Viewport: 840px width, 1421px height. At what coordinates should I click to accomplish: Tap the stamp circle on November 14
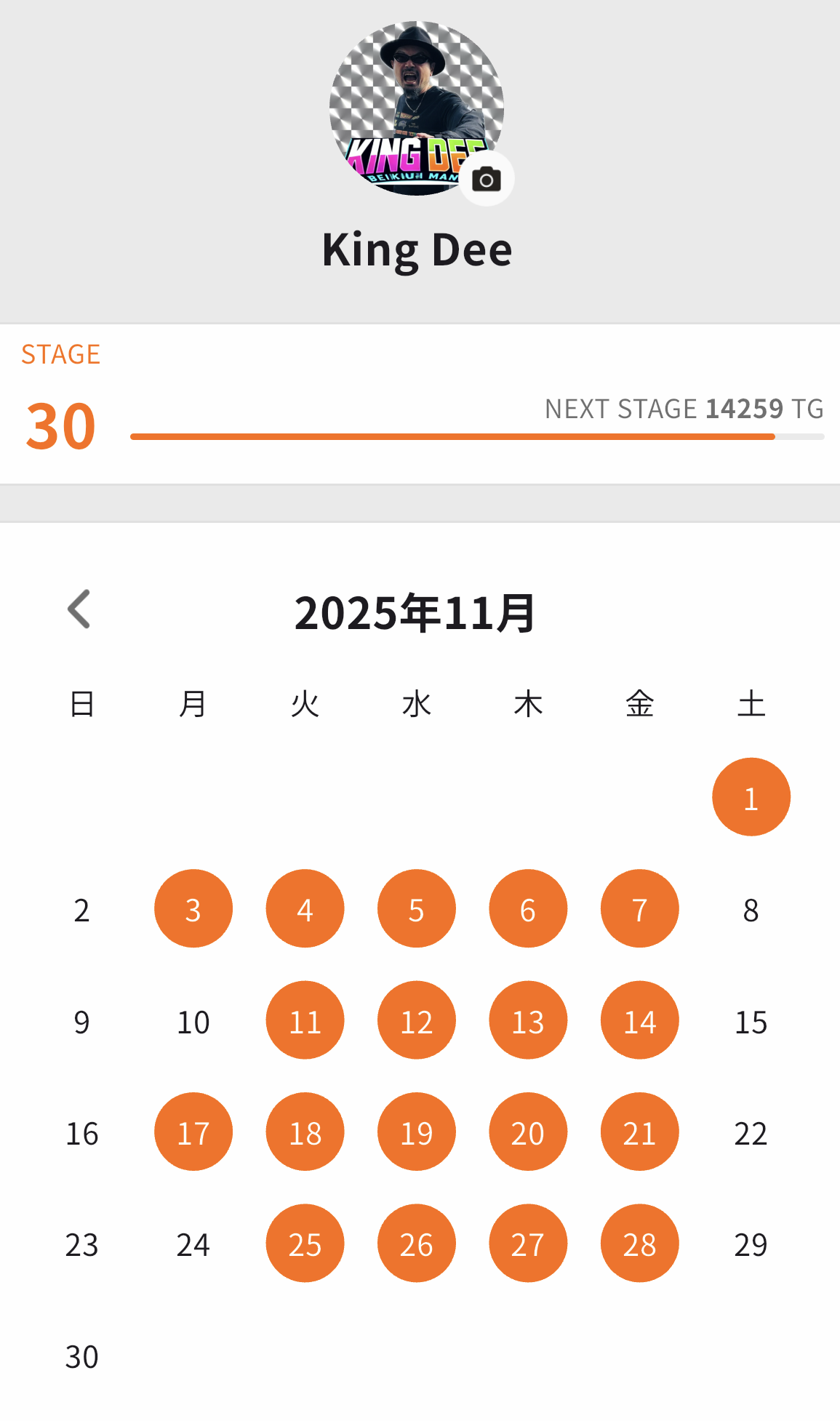(639, 1020)
